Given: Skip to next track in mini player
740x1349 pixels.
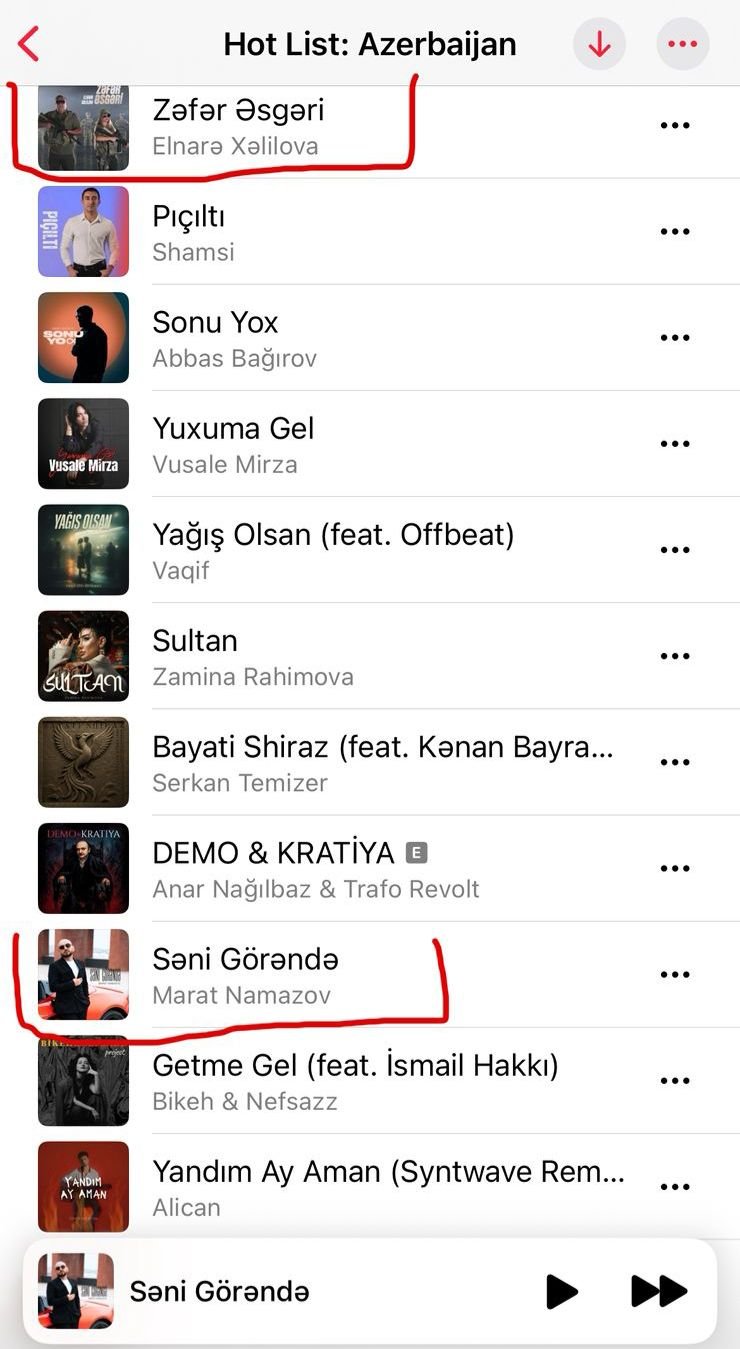Looking at the screenshot, I should [659, 1291].
